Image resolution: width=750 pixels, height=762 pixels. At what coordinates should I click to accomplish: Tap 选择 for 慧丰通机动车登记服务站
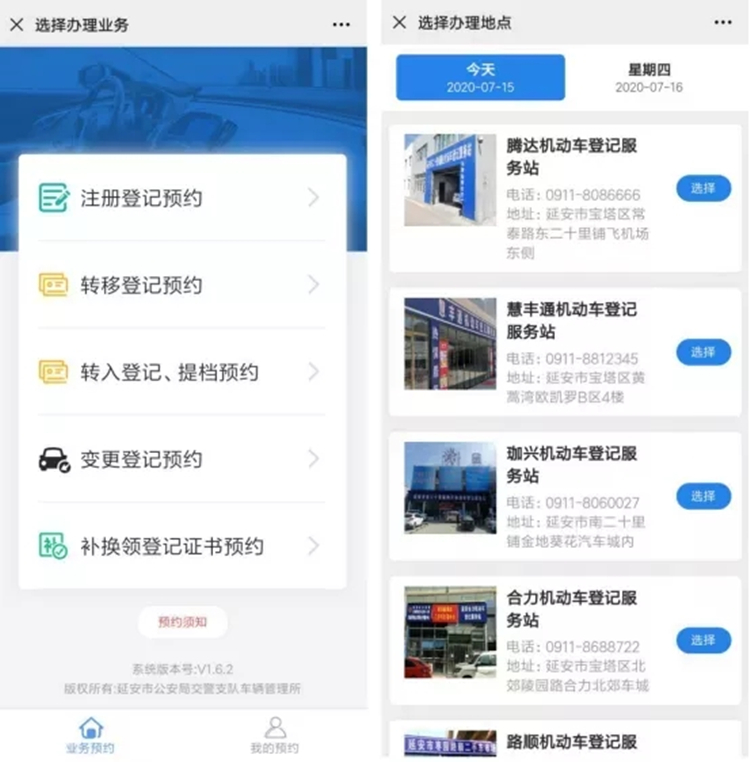[703, 352]
